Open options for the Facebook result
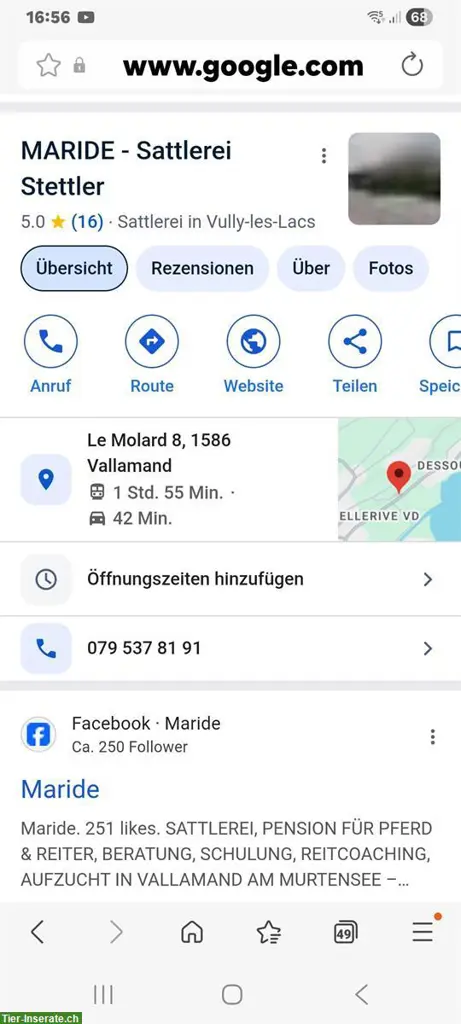Viewport: 461px width, 1024px height. point(432,737)
